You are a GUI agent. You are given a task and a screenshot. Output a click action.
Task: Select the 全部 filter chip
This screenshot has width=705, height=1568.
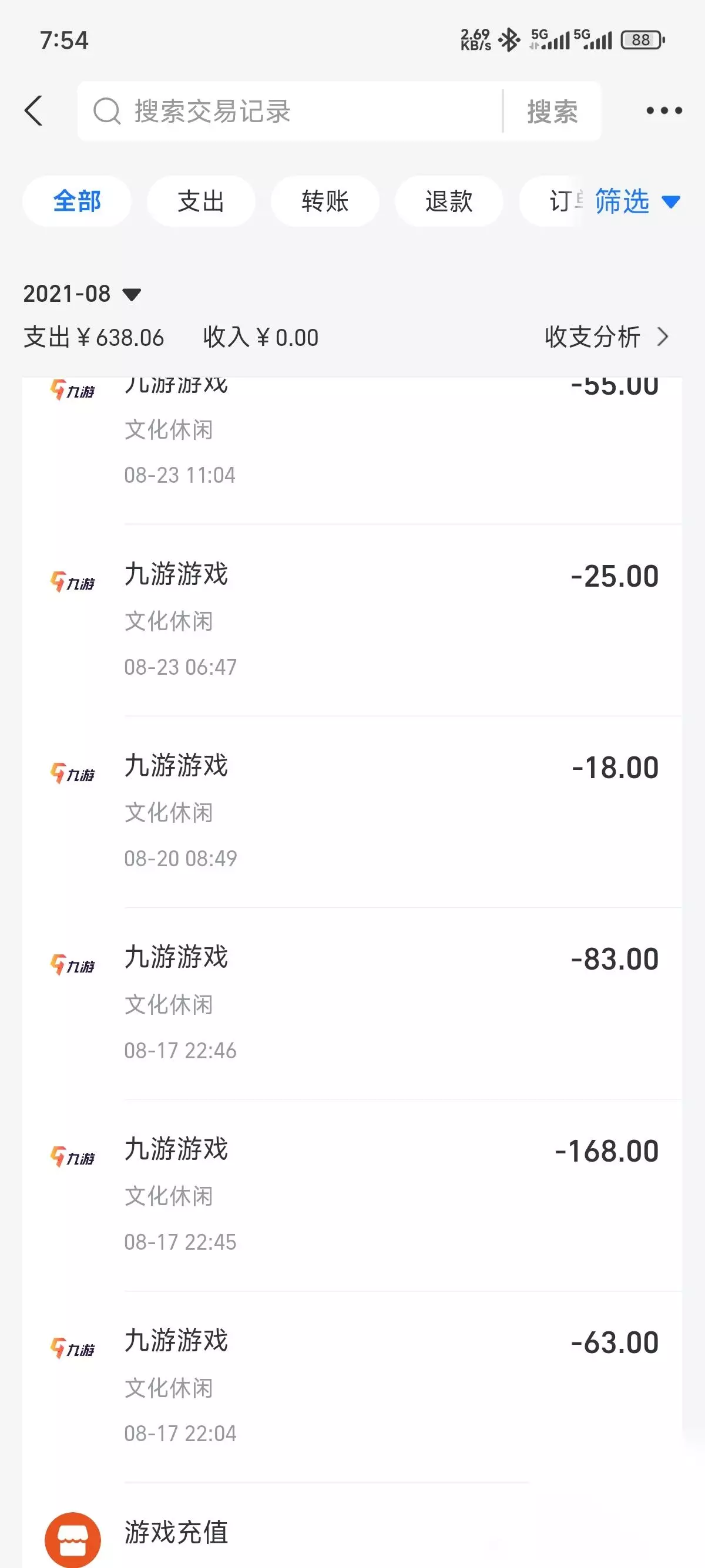tap(77, 201)
